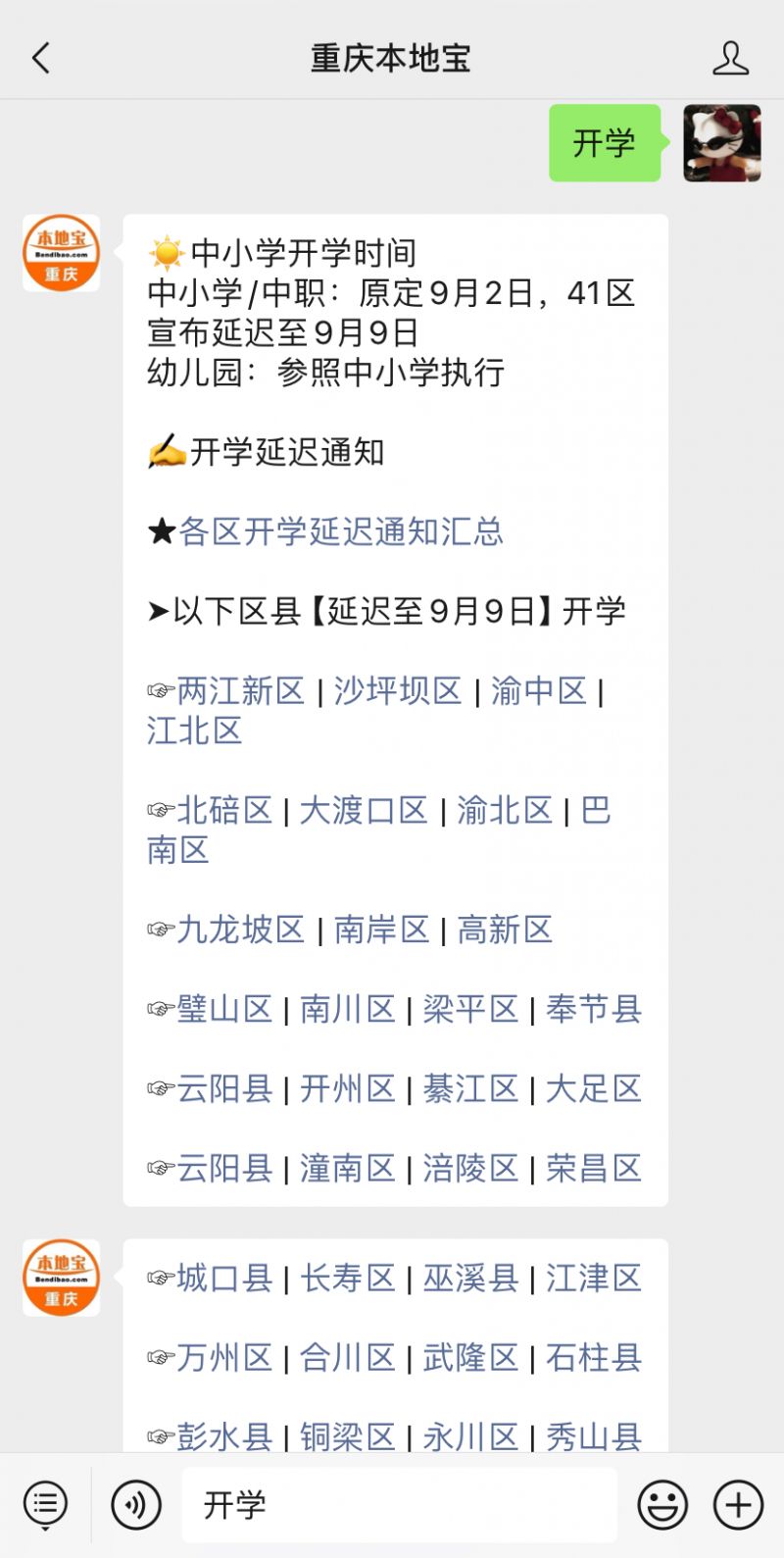Go back from the 重庆本地宝 chat

coord(41,59)
